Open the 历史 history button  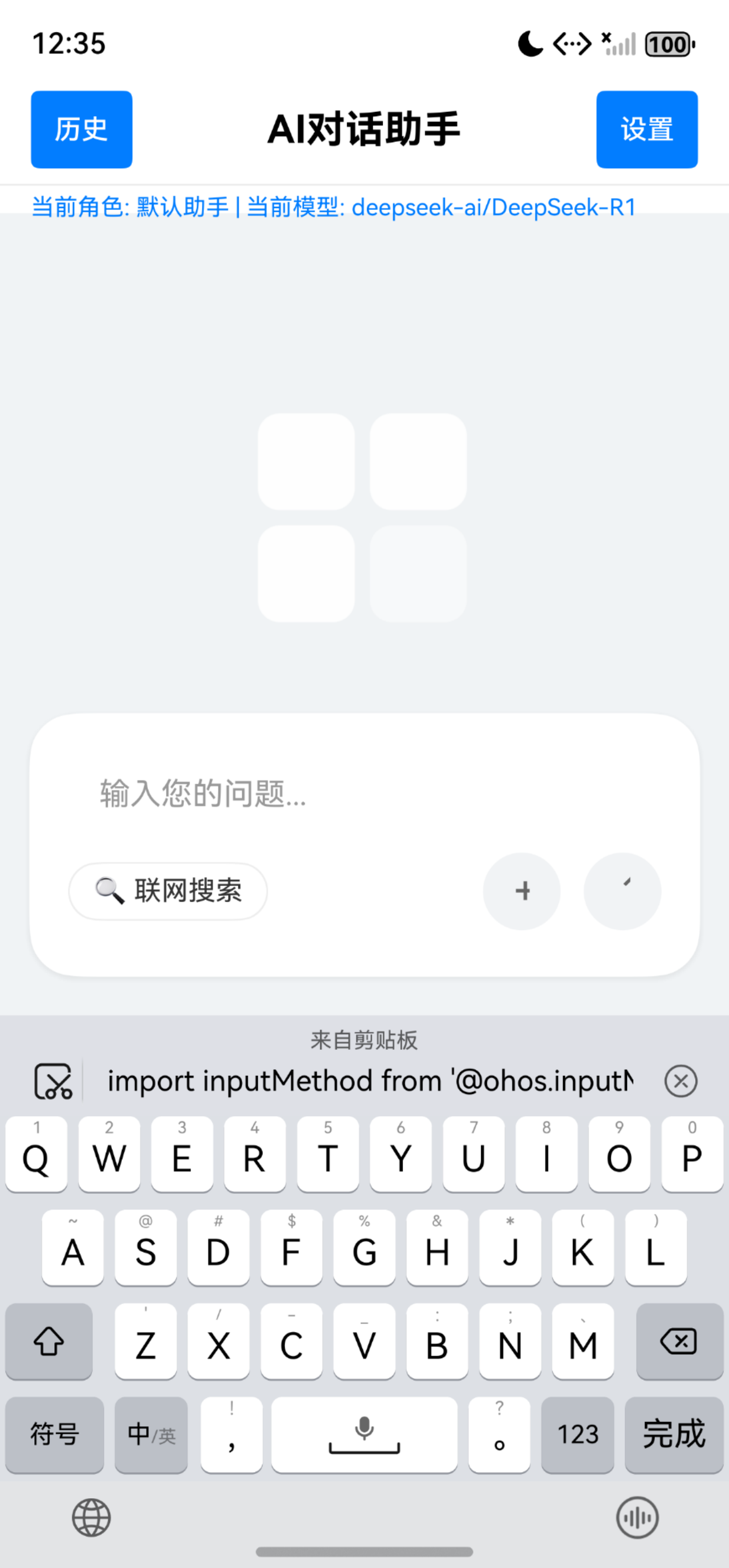tap(81, 129)
